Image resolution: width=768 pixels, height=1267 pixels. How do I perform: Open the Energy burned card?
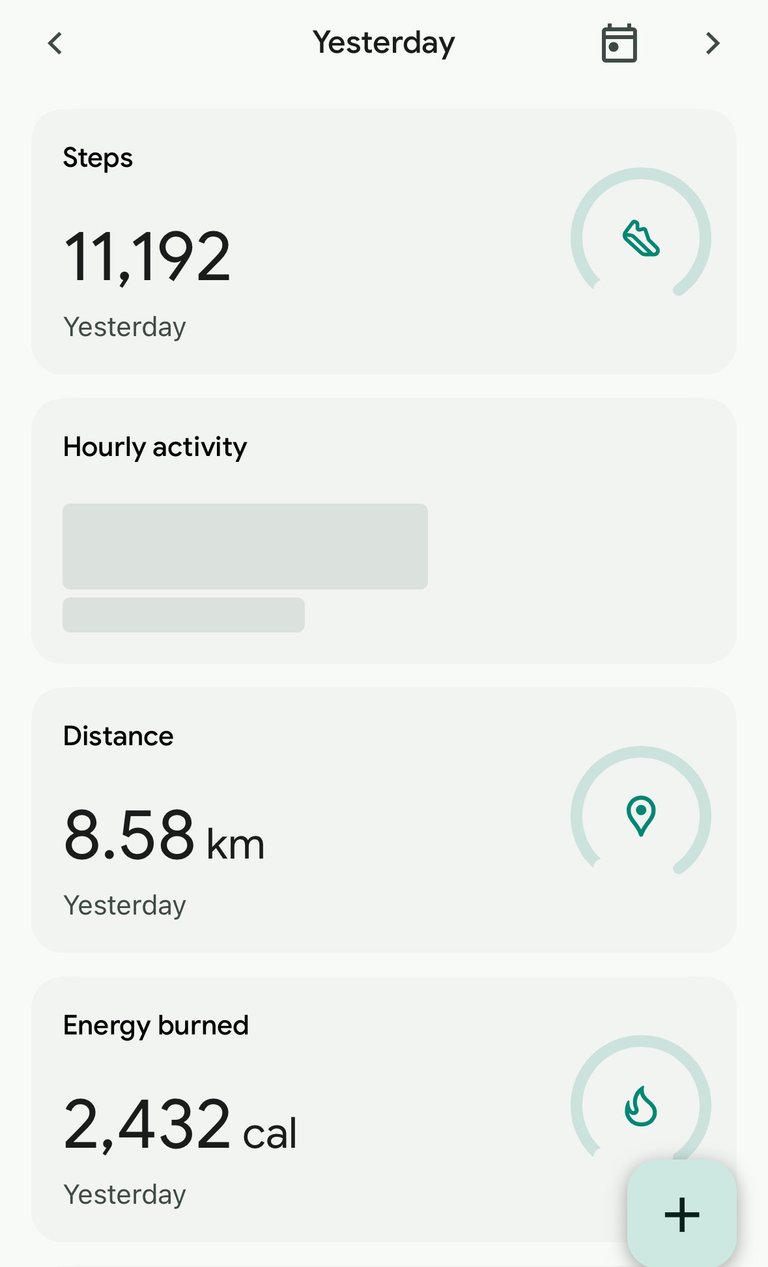coord(384,1109)
